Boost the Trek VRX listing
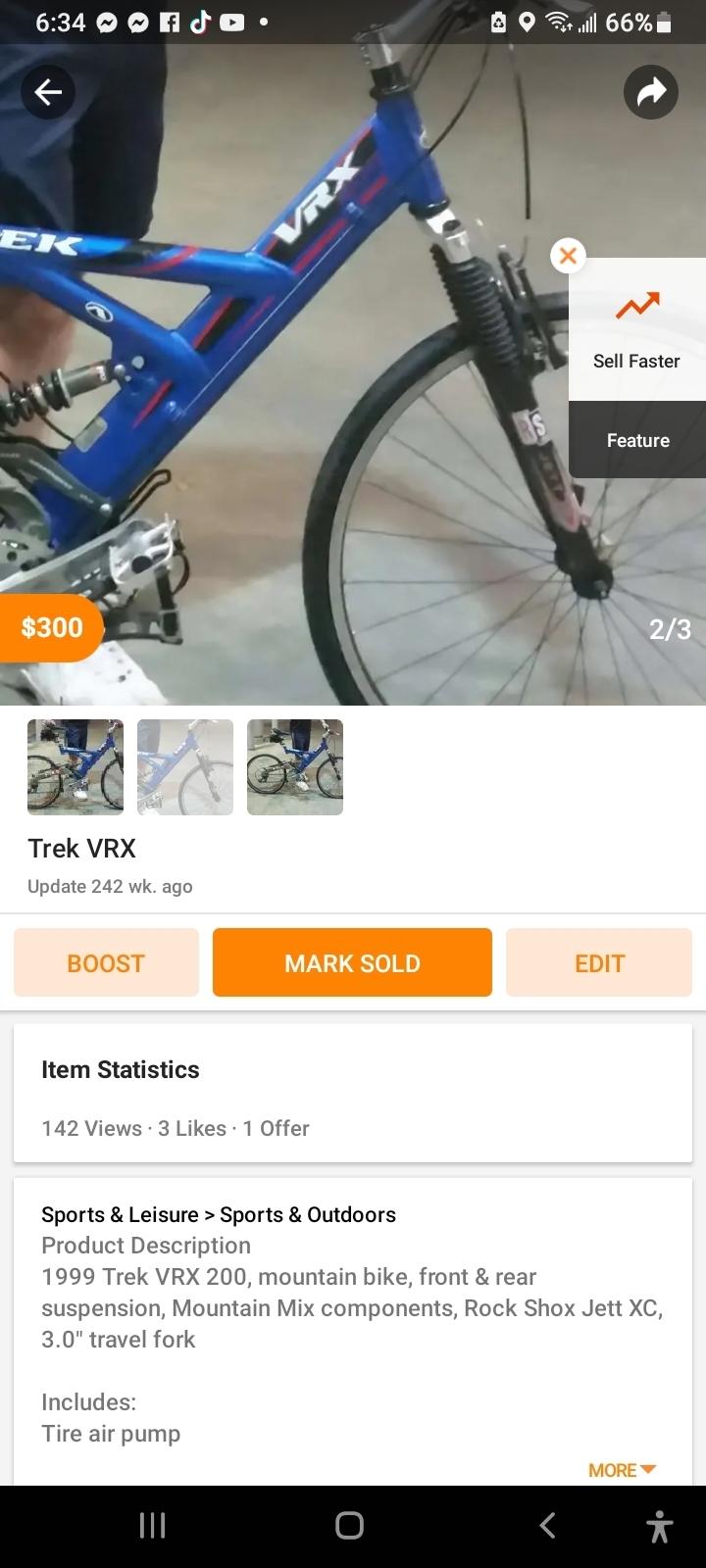This screenshot has height=1568, width=706. tap(106, 962)
